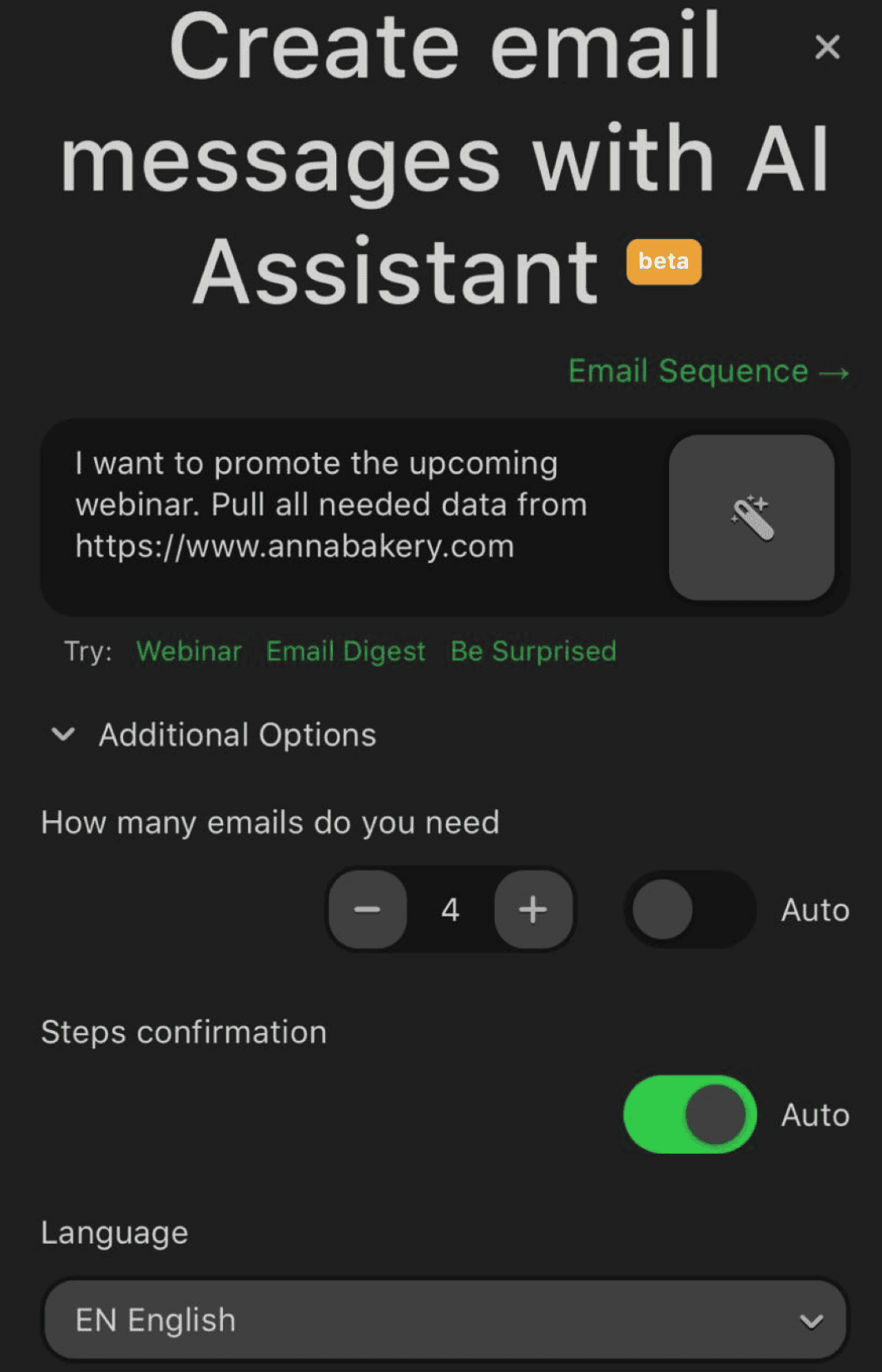Click the How many emails heading
Image resolution: width=882 pixels, height=1372 pixels.
coord(270,823)
